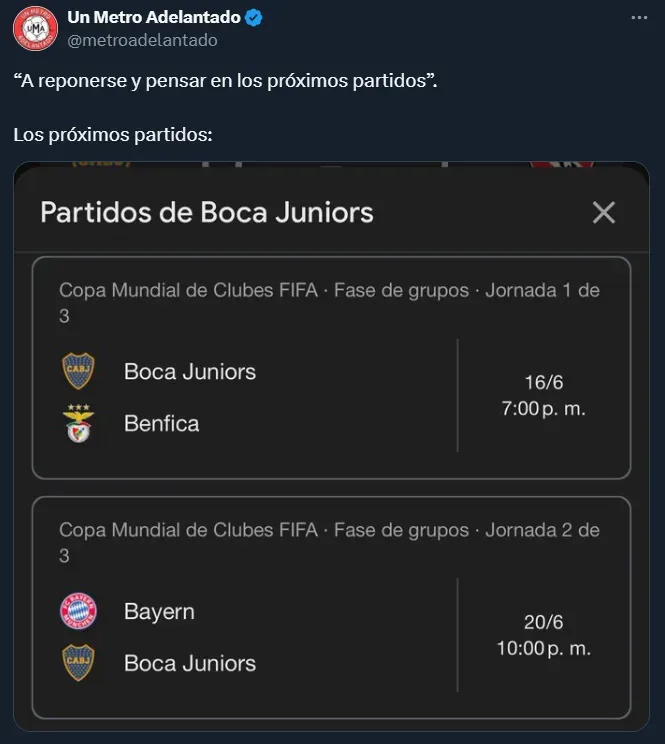Open the tweet's overflow menu
Viewport: 665px width, 744px height.
point(638,18)
